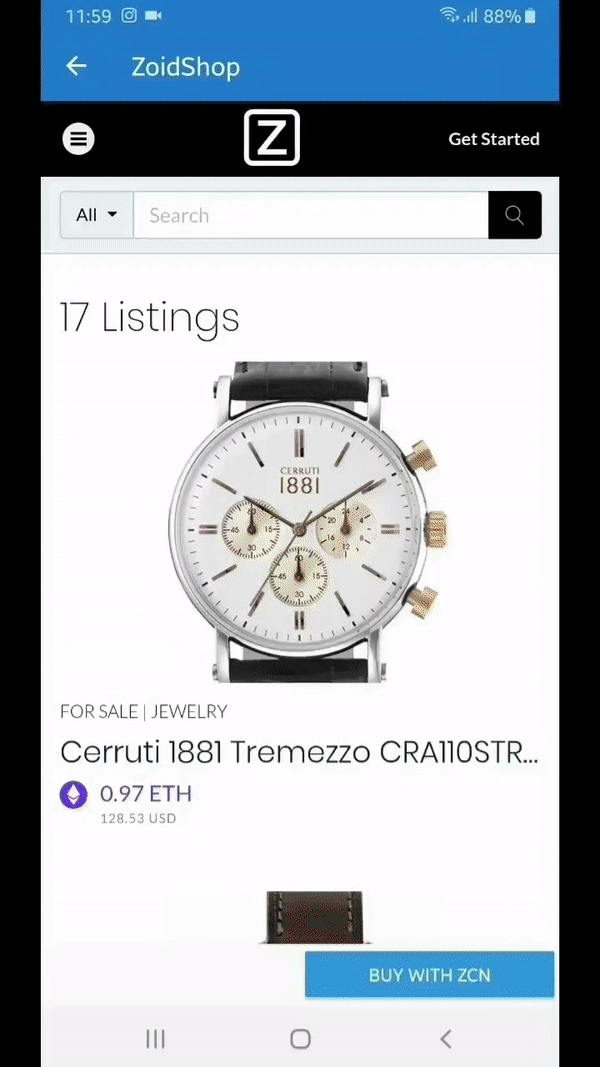The height and width of the screenshot is (1067, 600).
Task: Tap the magnifier search button
Action: point(514,215)
